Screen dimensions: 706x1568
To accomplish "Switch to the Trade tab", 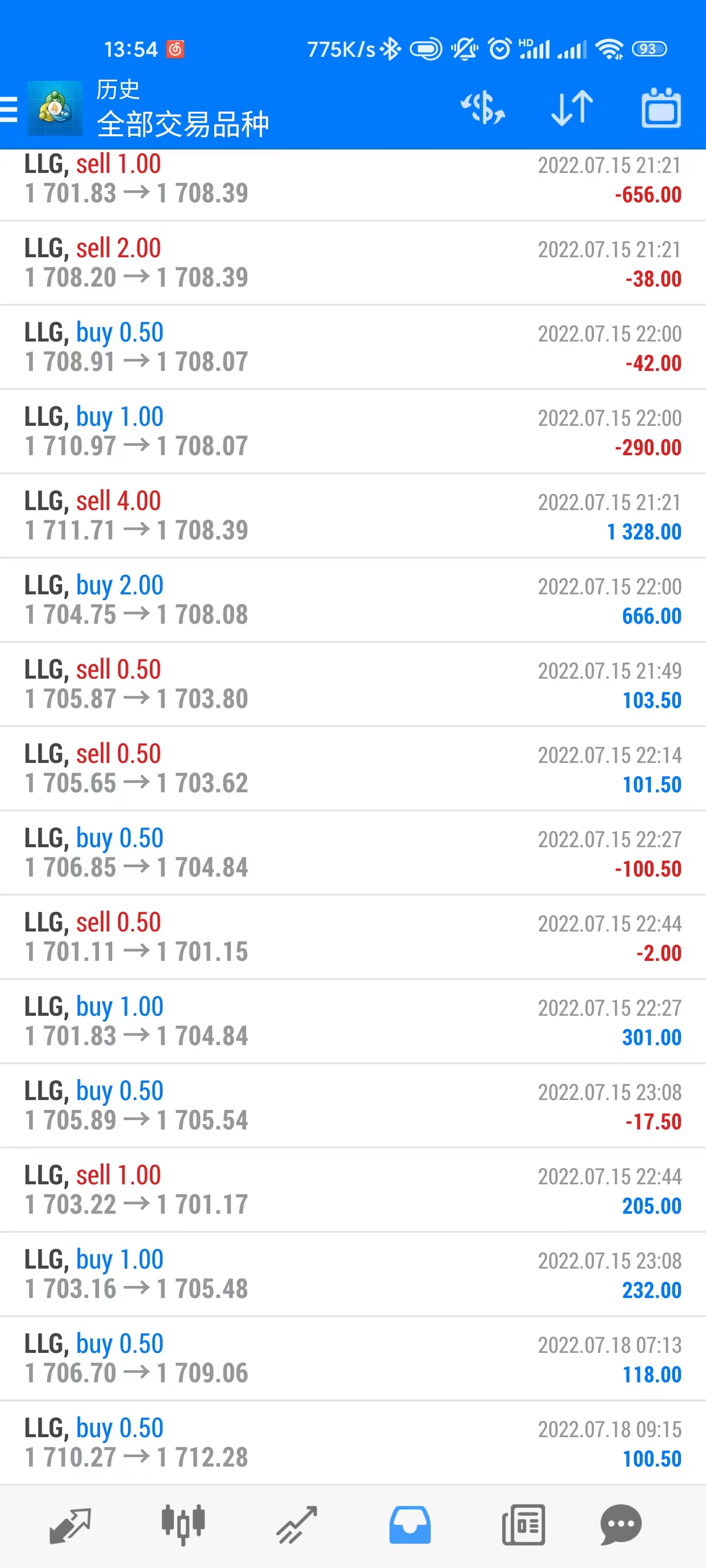I will (x=297, y=1525).
